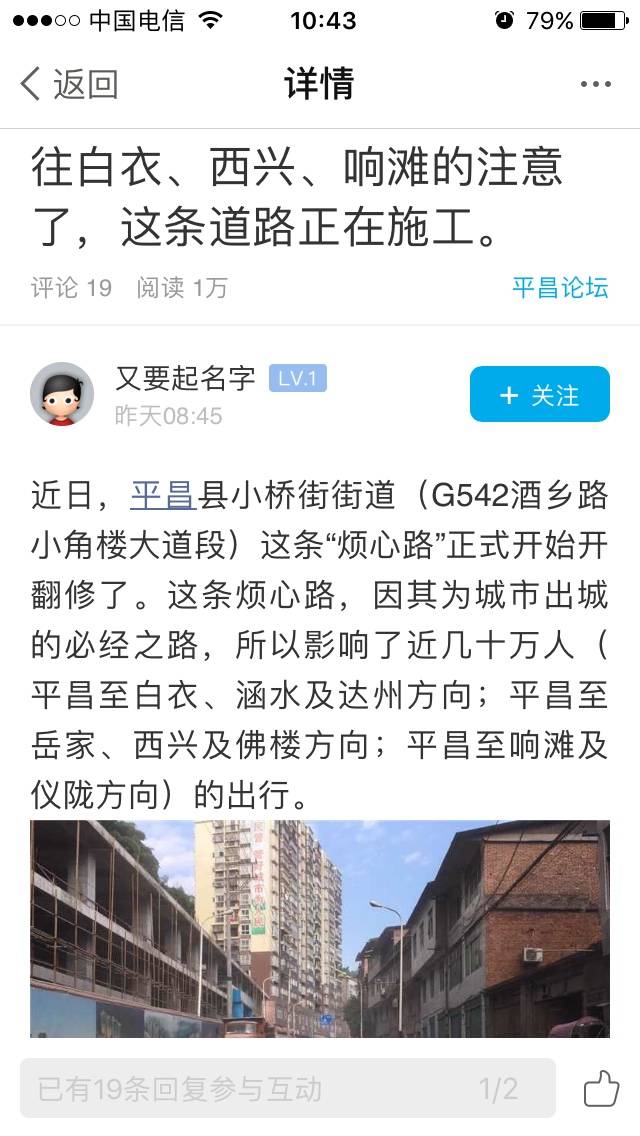This screenshot has width=640, height=1136.
Task: Go back using the 返回 button
Action: 68,84
